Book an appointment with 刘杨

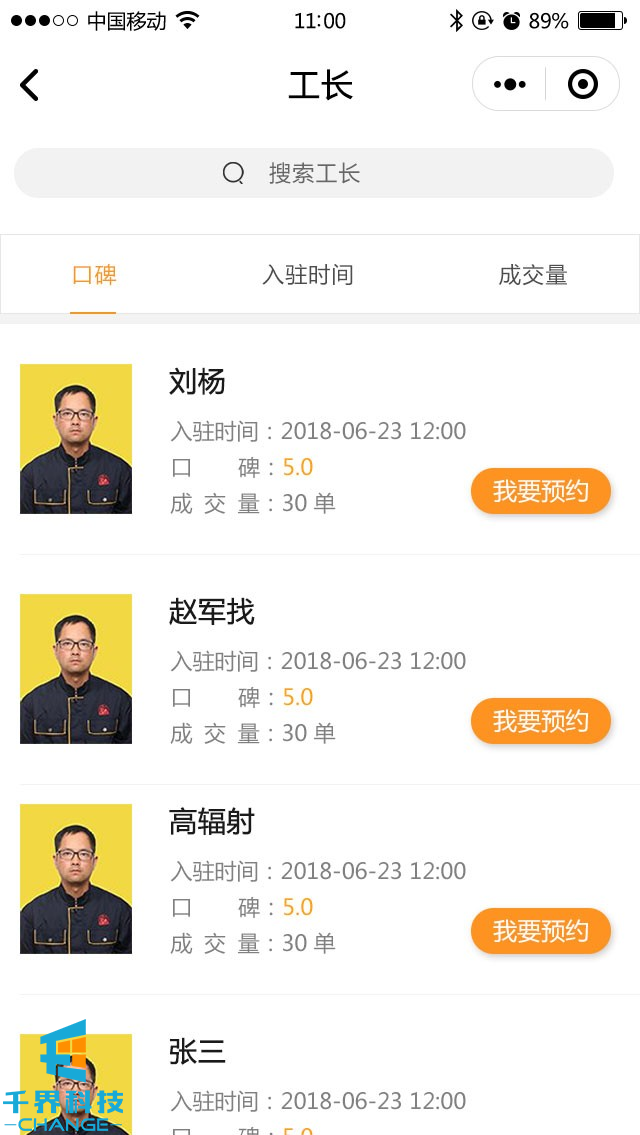[x=541, y=491]
